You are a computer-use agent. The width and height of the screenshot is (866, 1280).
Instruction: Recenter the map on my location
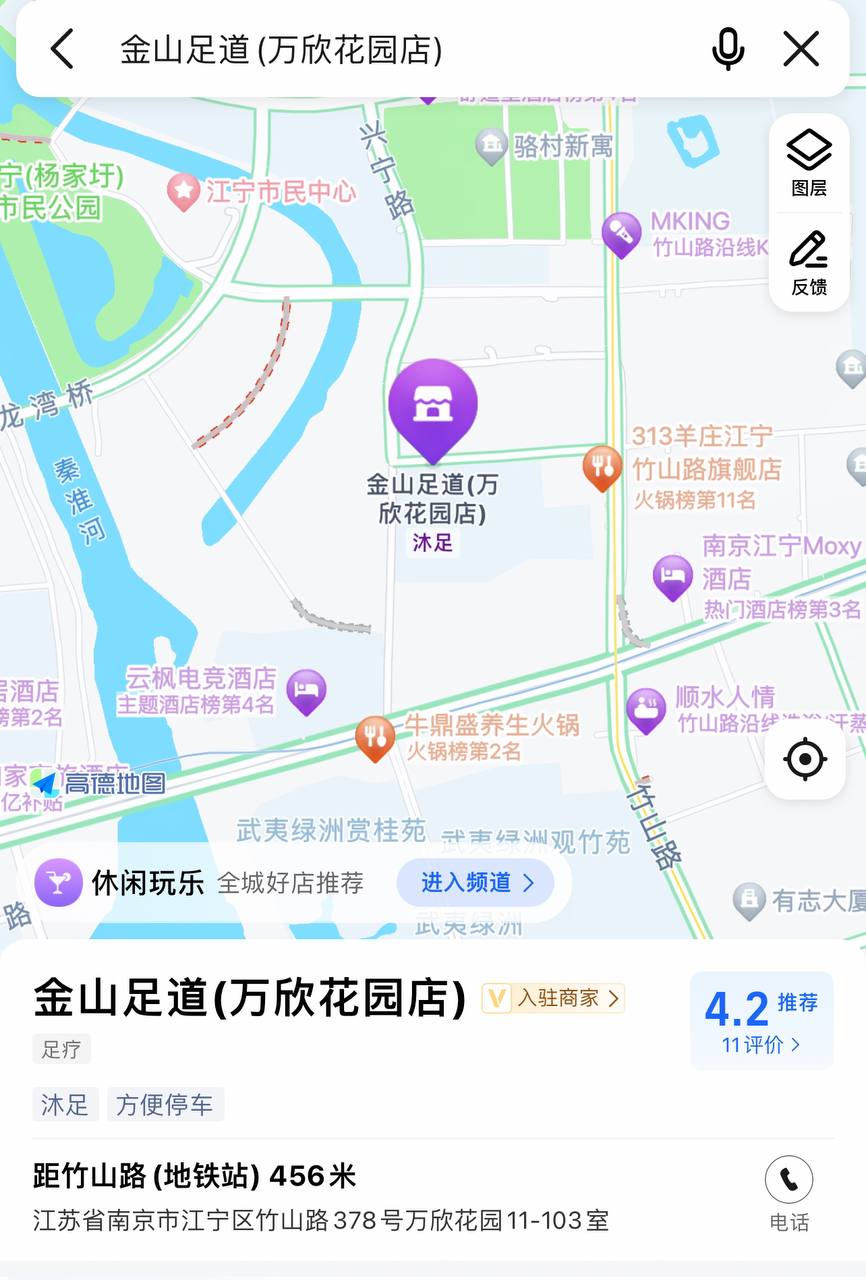pyautogui.click(x=805, y=760)
